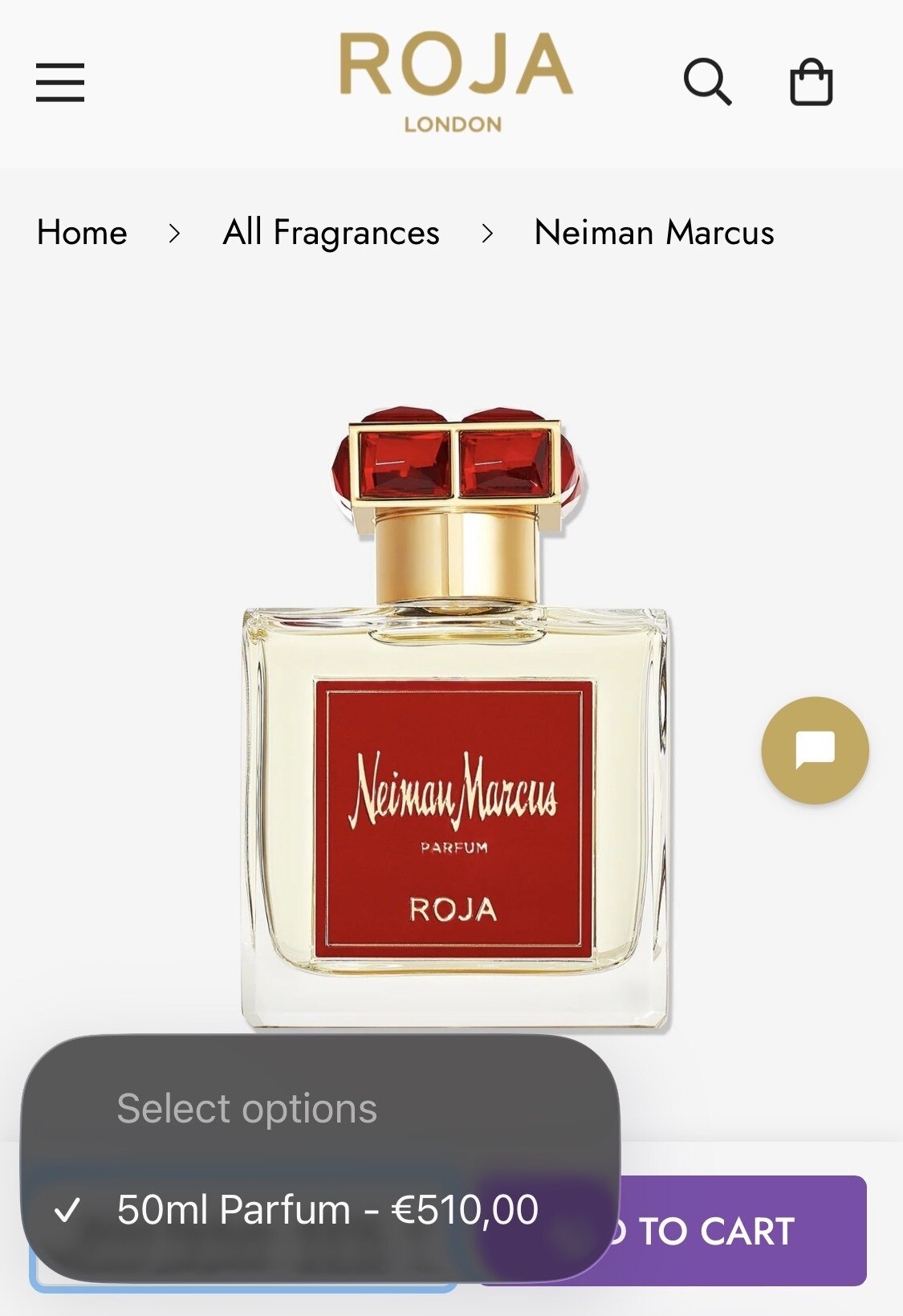Go to the Home breadcrumb
The image size is (903, 1316).
[x=82, y=233]
